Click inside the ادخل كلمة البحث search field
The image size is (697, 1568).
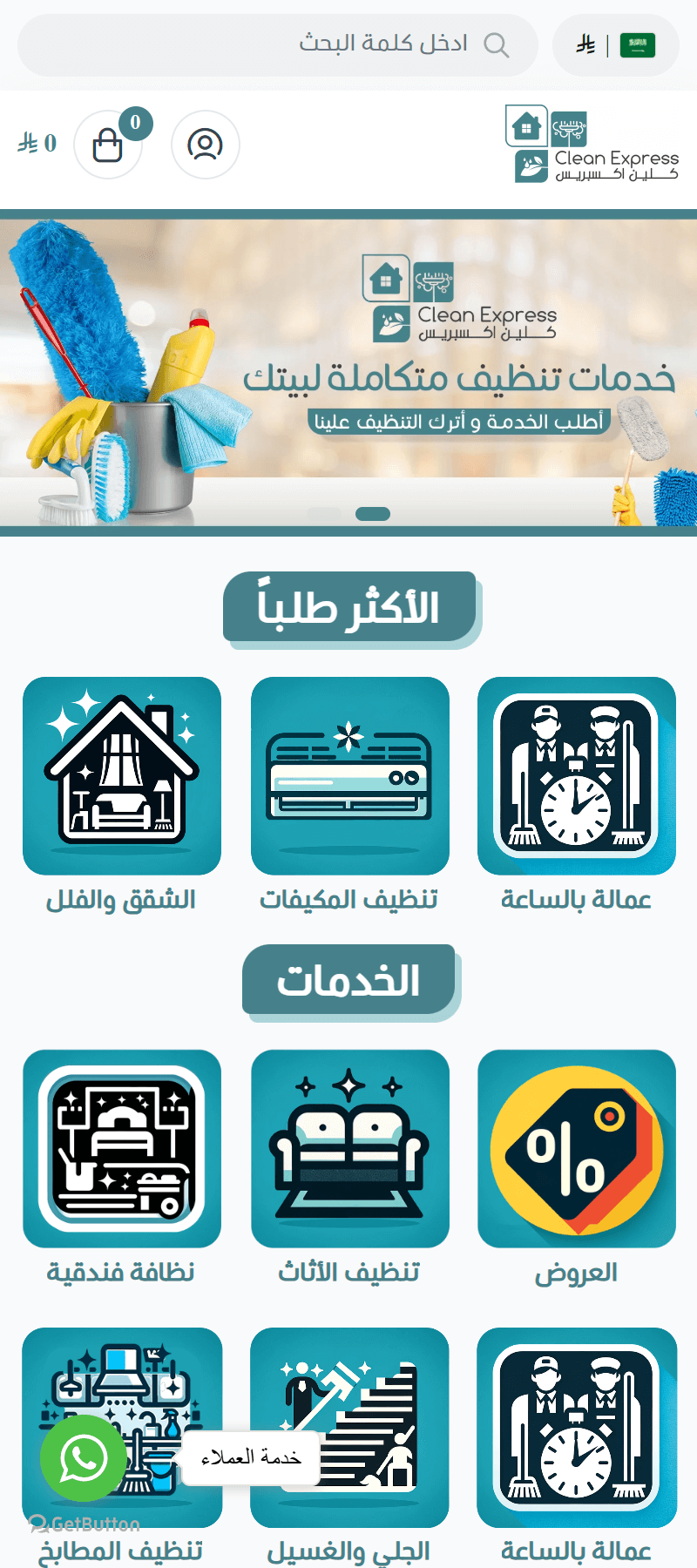click(x=281, y=44)
